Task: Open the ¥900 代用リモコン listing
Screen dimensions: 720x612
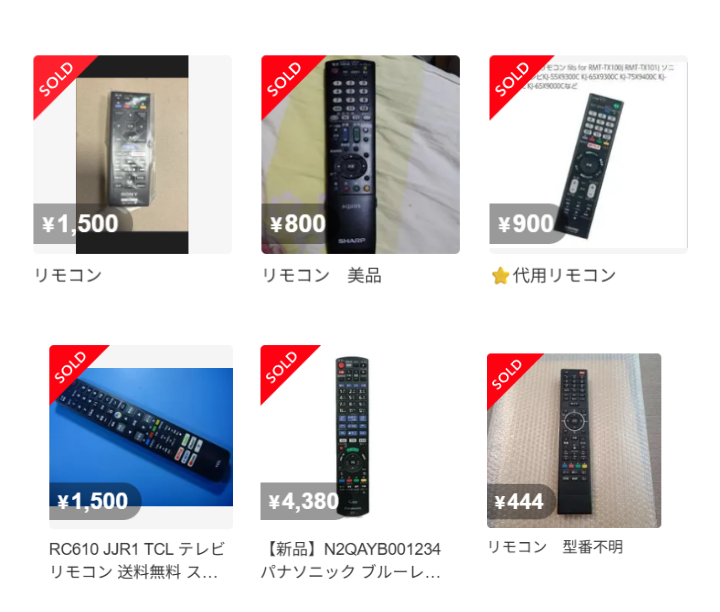Action: 588,155
